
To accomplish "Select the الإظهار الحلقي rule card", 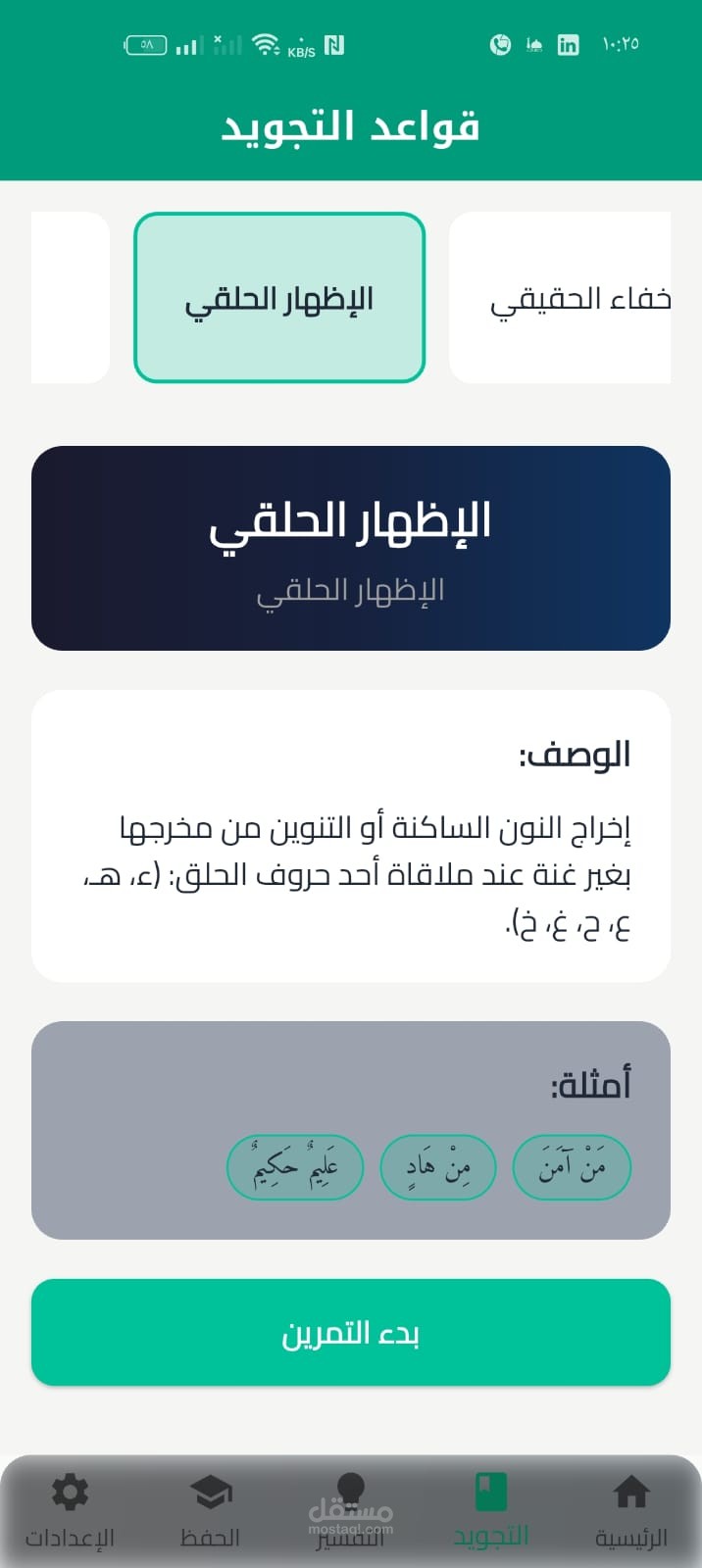I will (x=279, y=298).
